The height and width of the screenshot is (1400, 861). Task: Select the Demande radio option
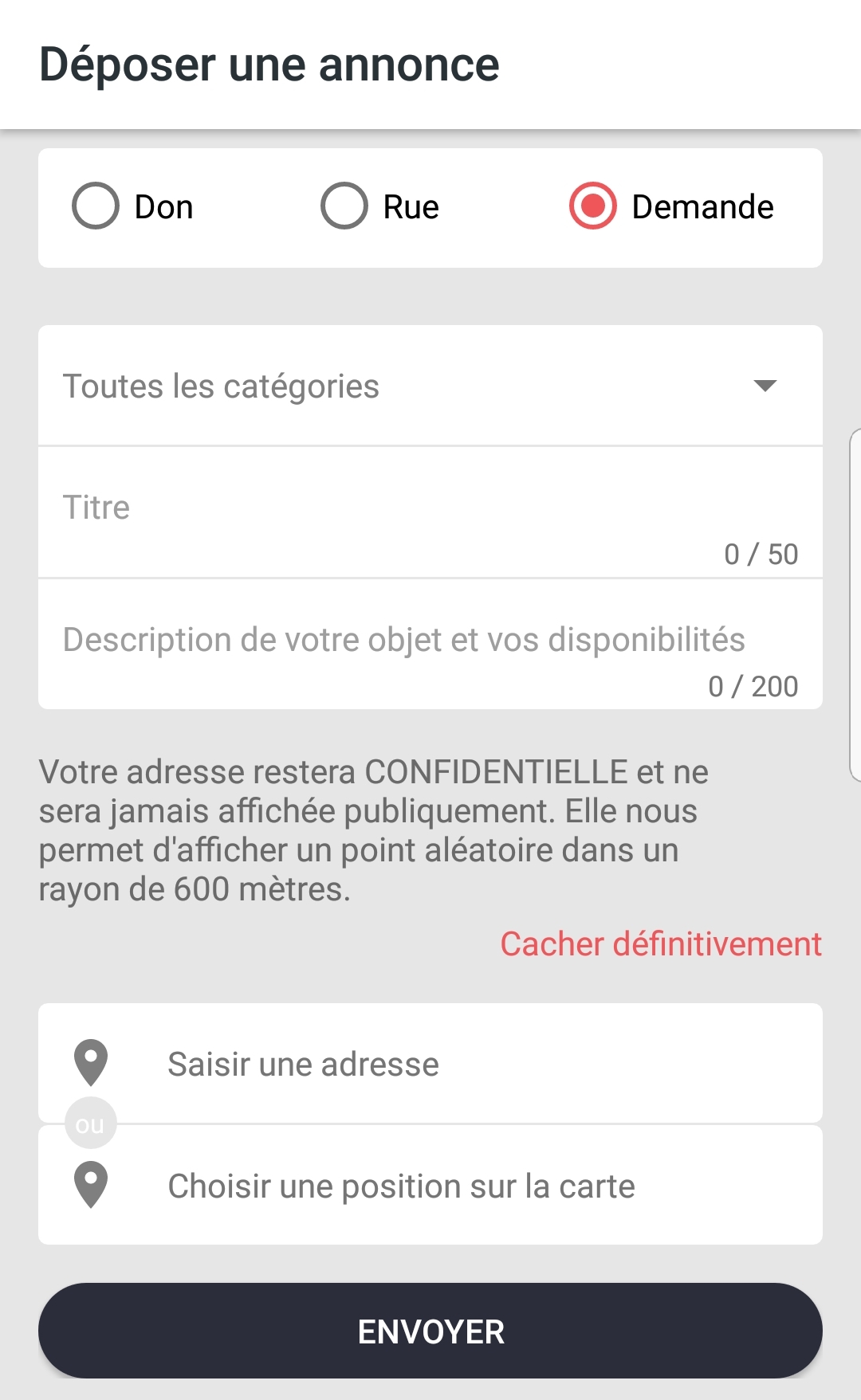coord(671,206)
